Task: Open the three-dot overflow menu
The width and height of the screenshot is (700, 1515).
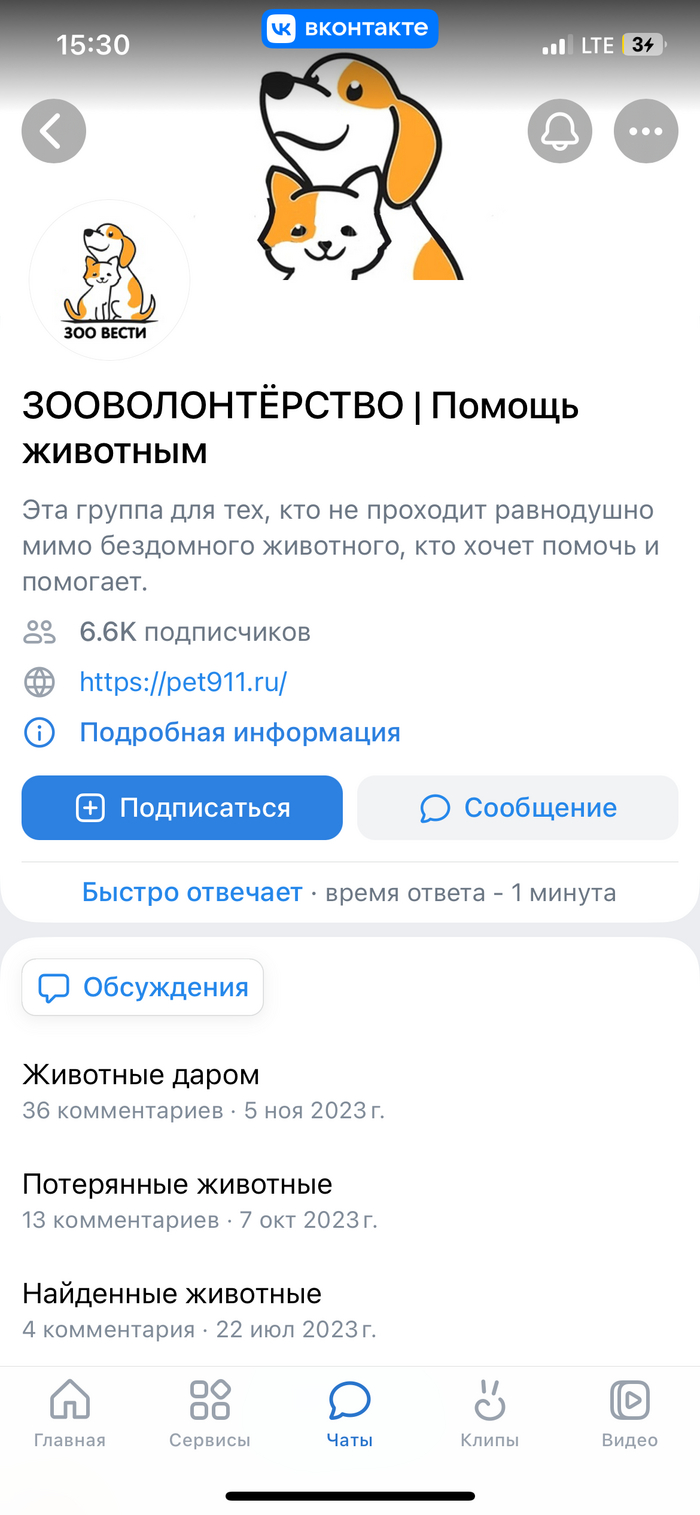Action: pos(646,130)
